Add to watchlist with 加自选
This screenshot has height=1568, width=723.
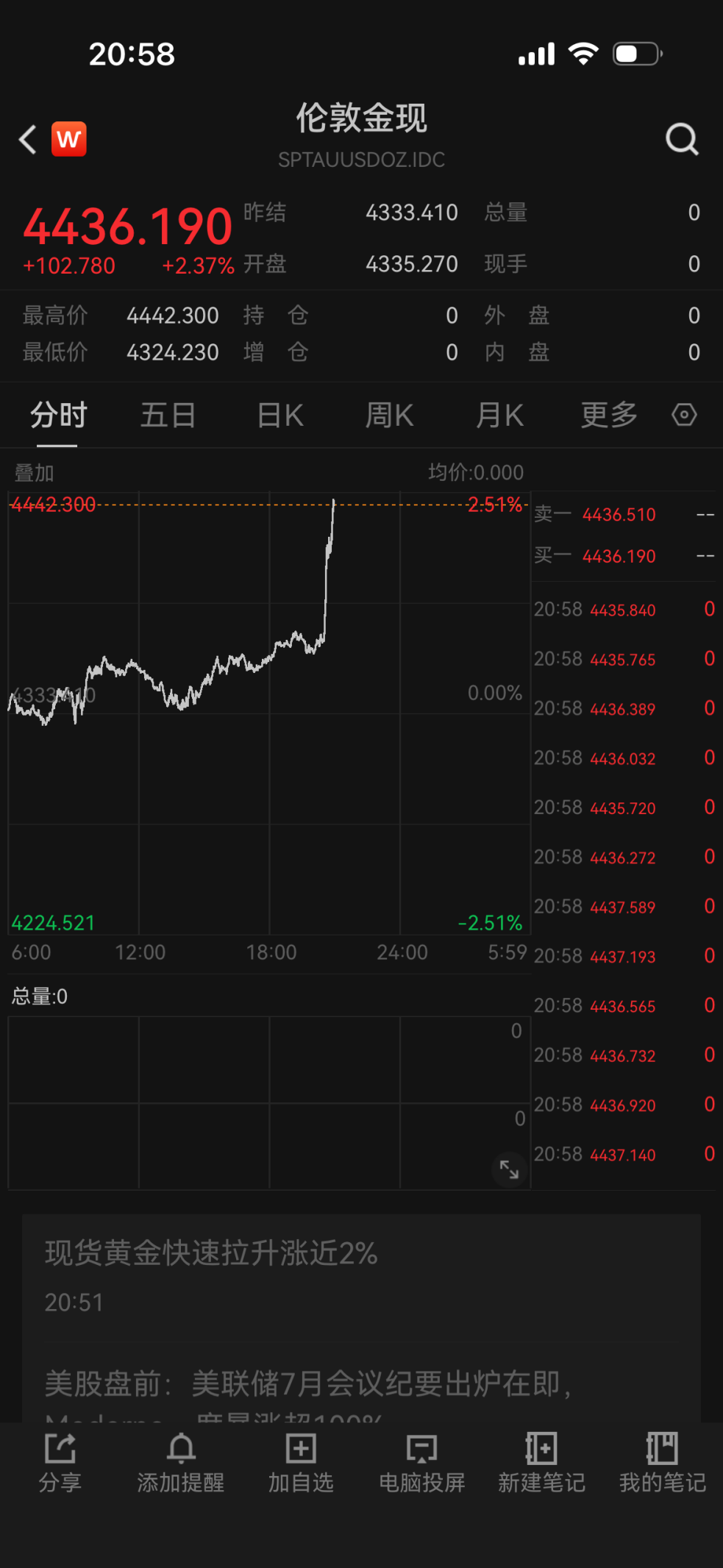pyautogui.click(x=301, y=1463)
